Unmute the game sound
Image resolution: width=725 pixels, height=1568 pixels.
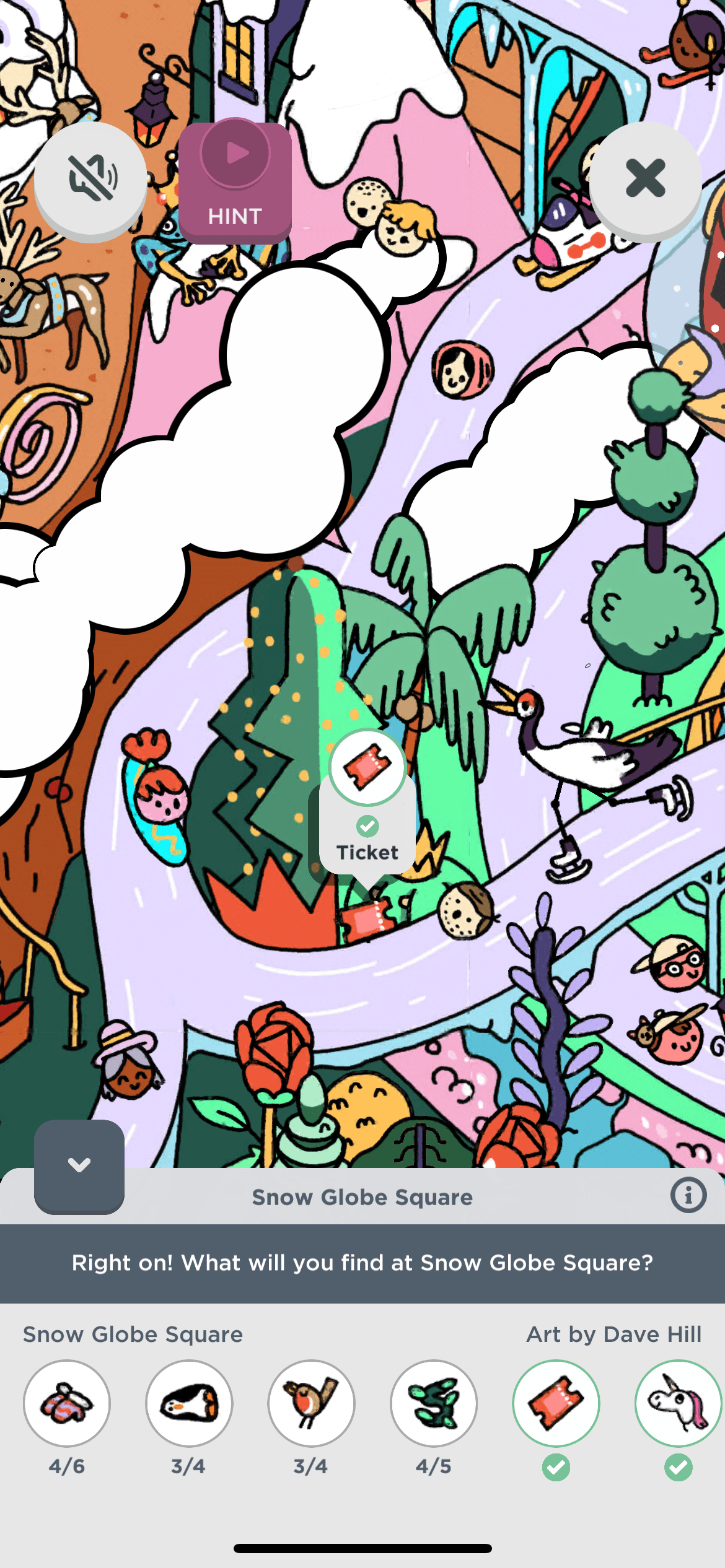tap(91, 179)
